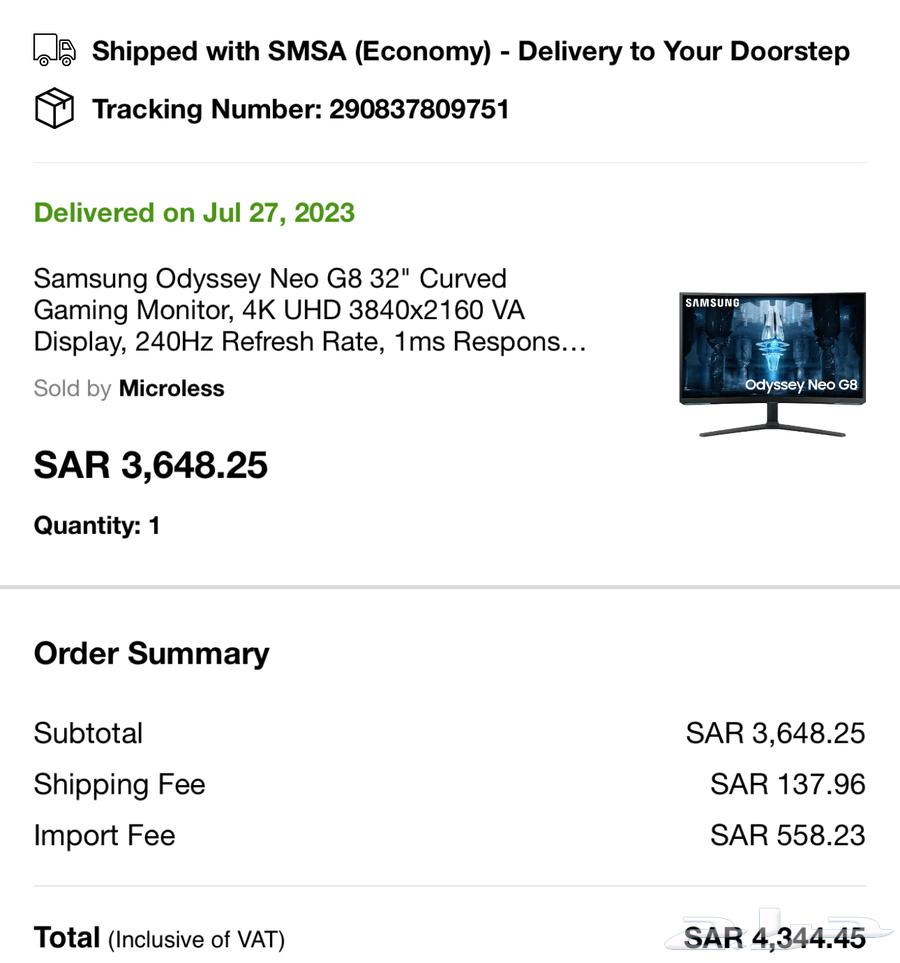Screen dimensions: 900x963
Task: Open the seller Microless page
Action: point(171,389)
